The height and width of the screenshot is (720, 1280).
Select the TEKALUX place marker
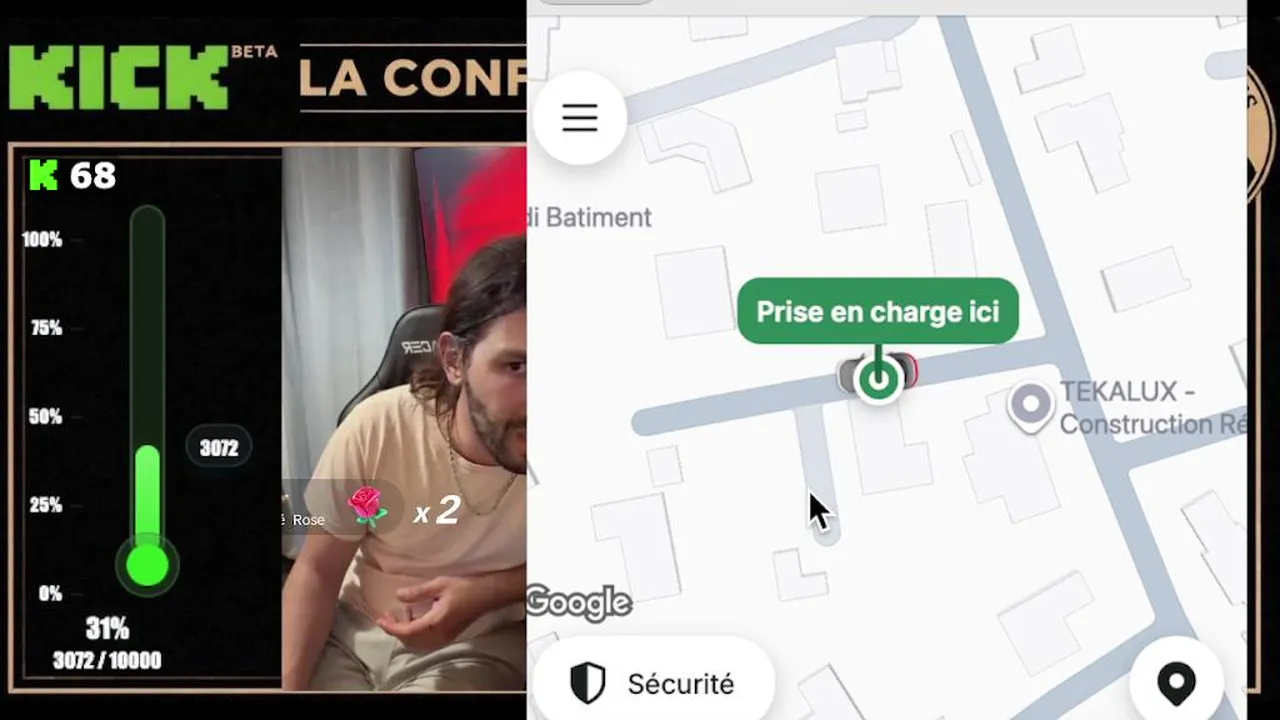1030,405
